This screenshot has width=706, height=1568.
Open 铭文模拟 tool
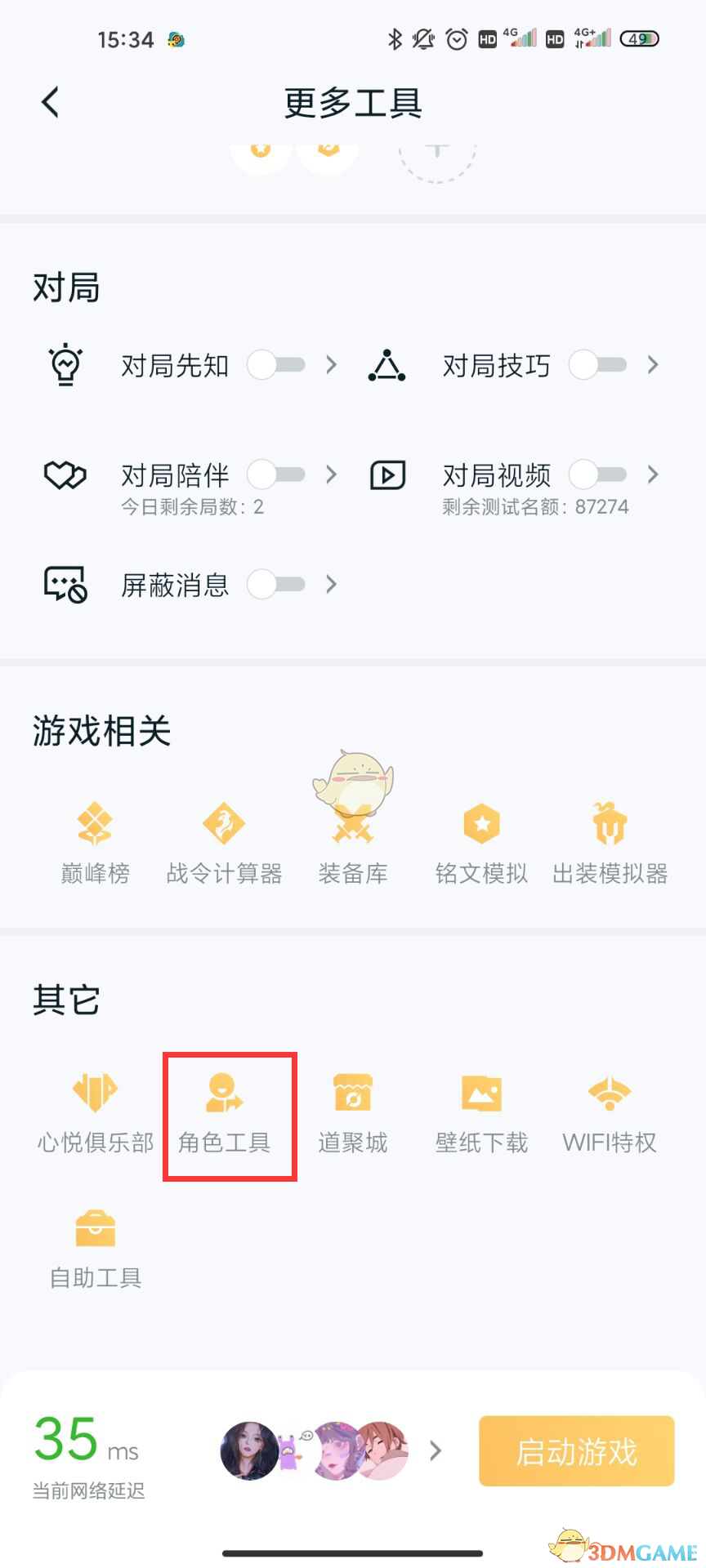click(481, 843)
